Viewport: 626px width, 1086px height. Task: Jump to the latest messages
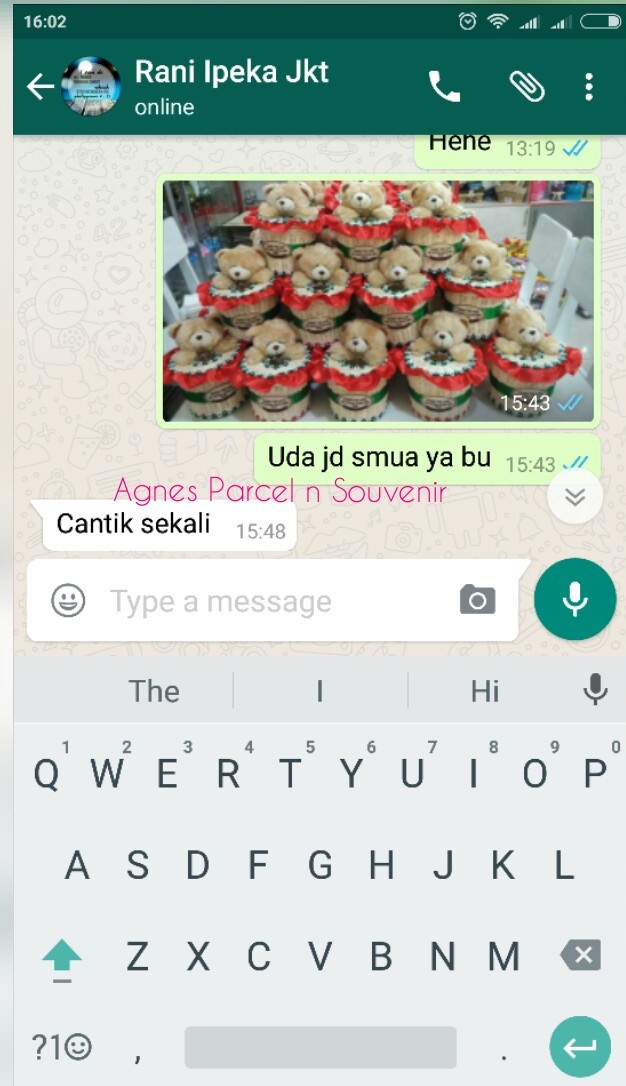point(575,497)
